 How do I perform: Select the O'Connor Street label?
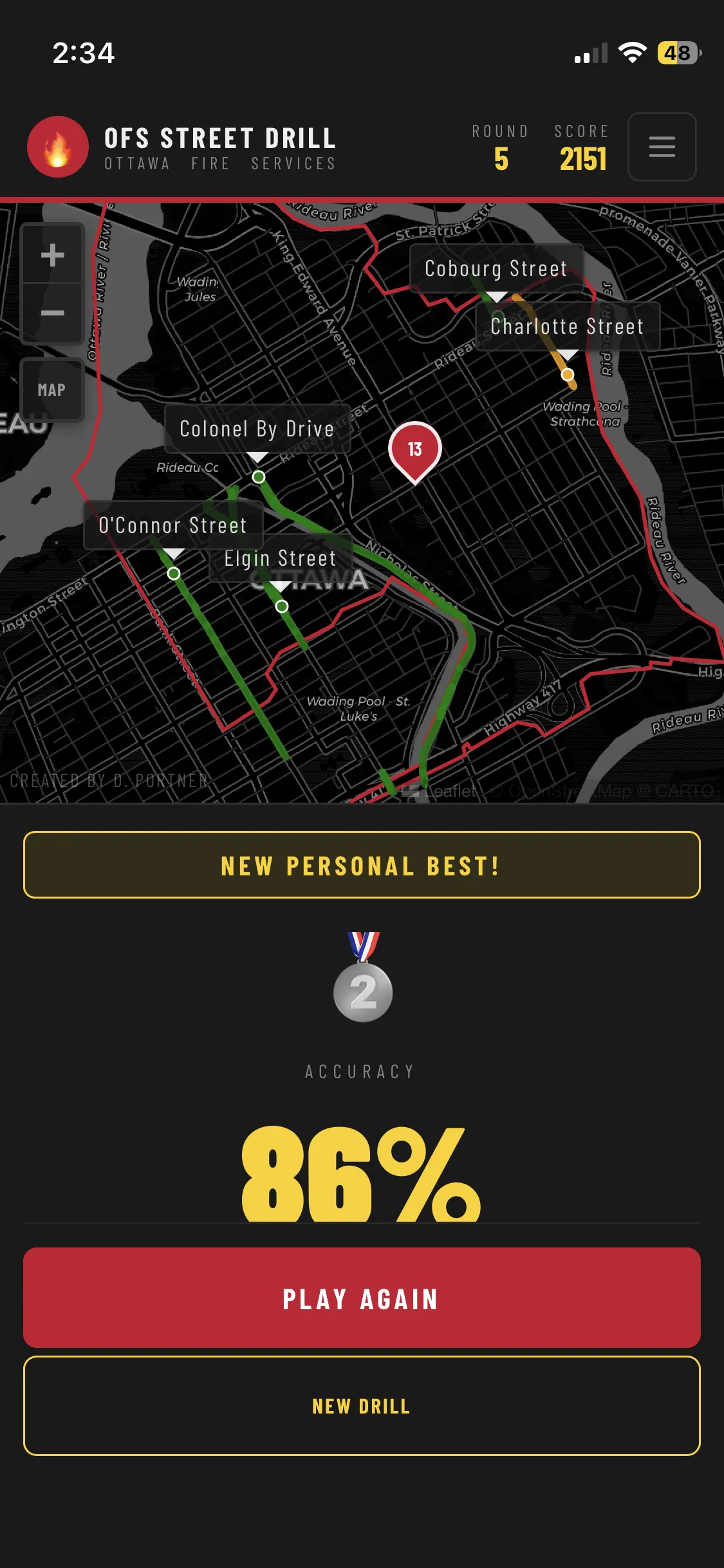172,525
